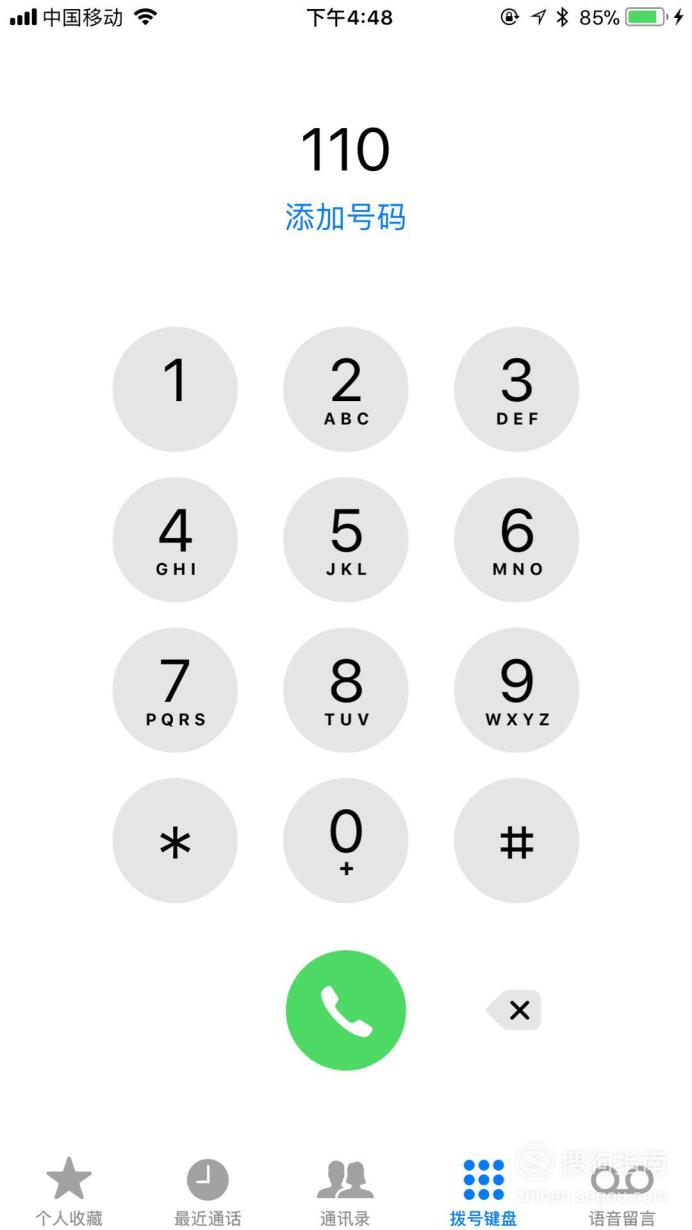Open the 最近通话 tab

pos(208,1192)
